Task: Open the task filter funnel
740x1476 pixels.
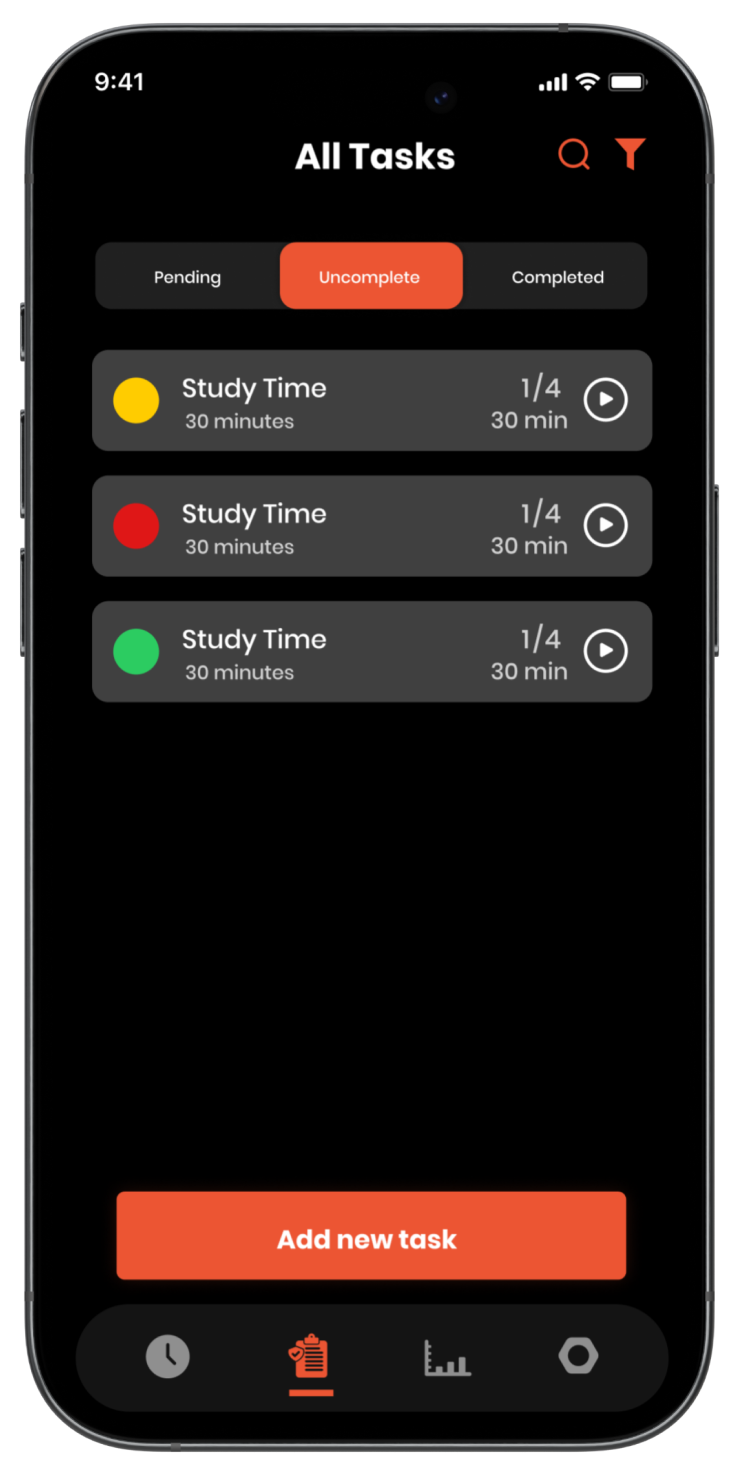Action: point(630,154)
